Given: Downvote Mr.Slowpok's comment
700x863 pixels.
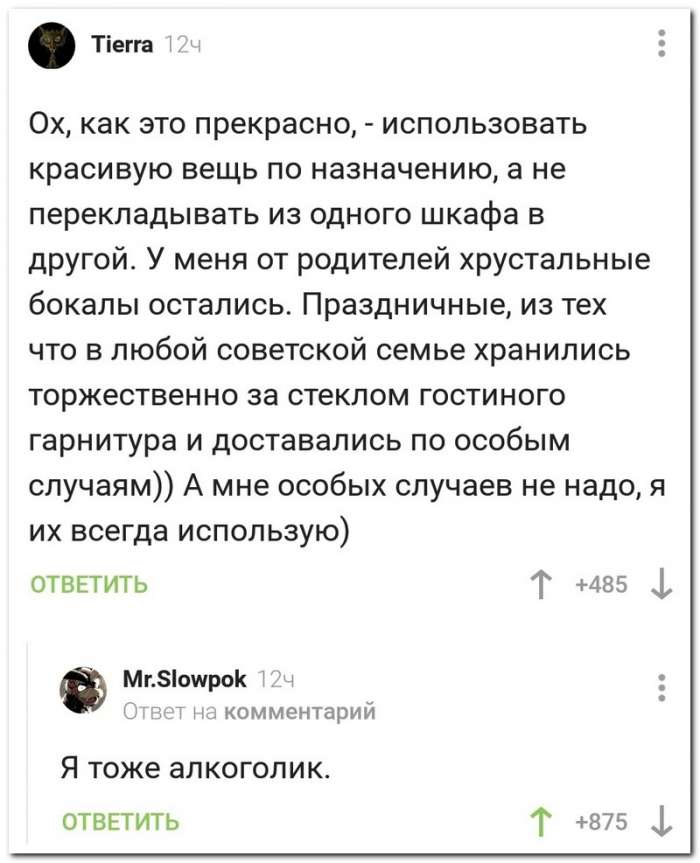Looking at the screenshot, I should point(661,822).
